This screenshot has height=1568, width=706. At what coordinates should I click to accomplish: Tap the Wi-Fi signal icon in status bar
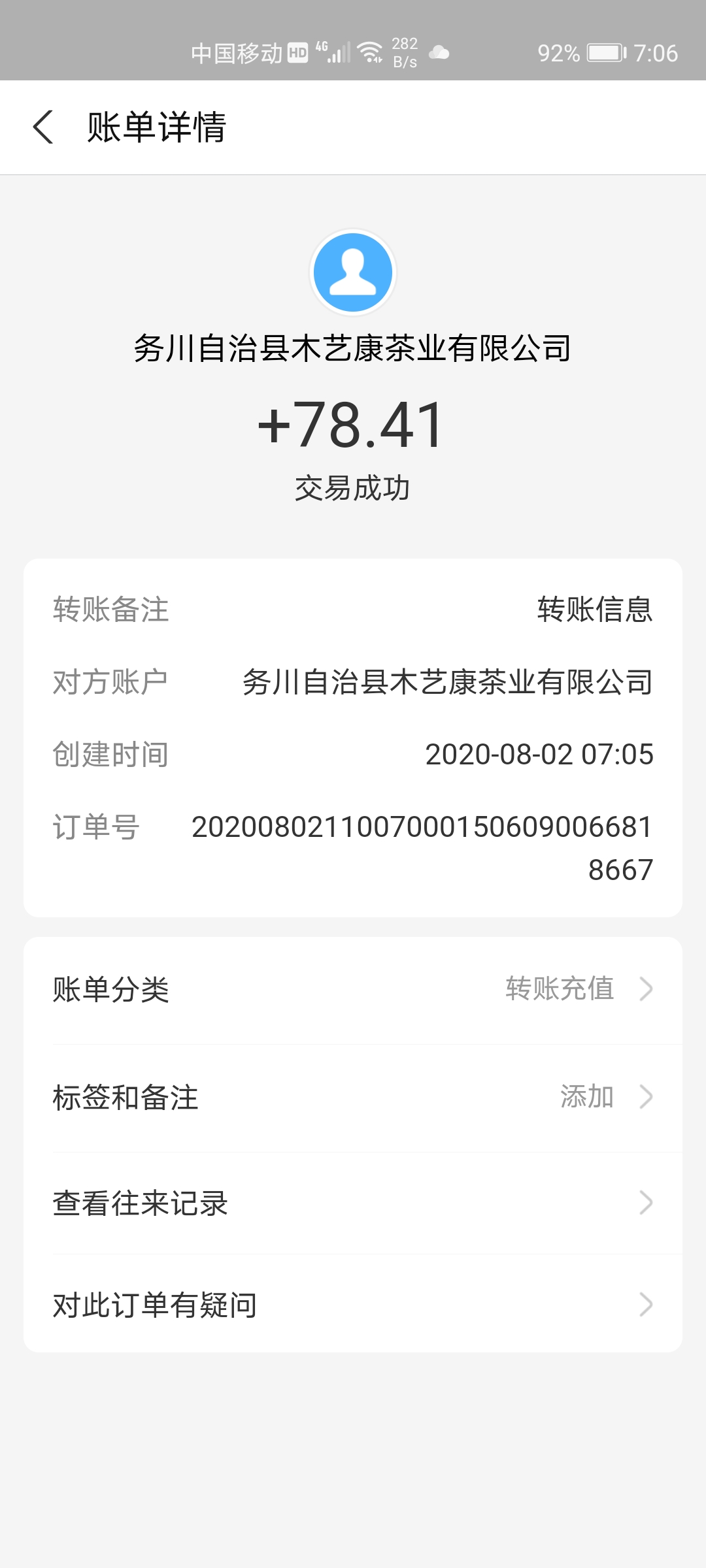[x=371, y=52]
